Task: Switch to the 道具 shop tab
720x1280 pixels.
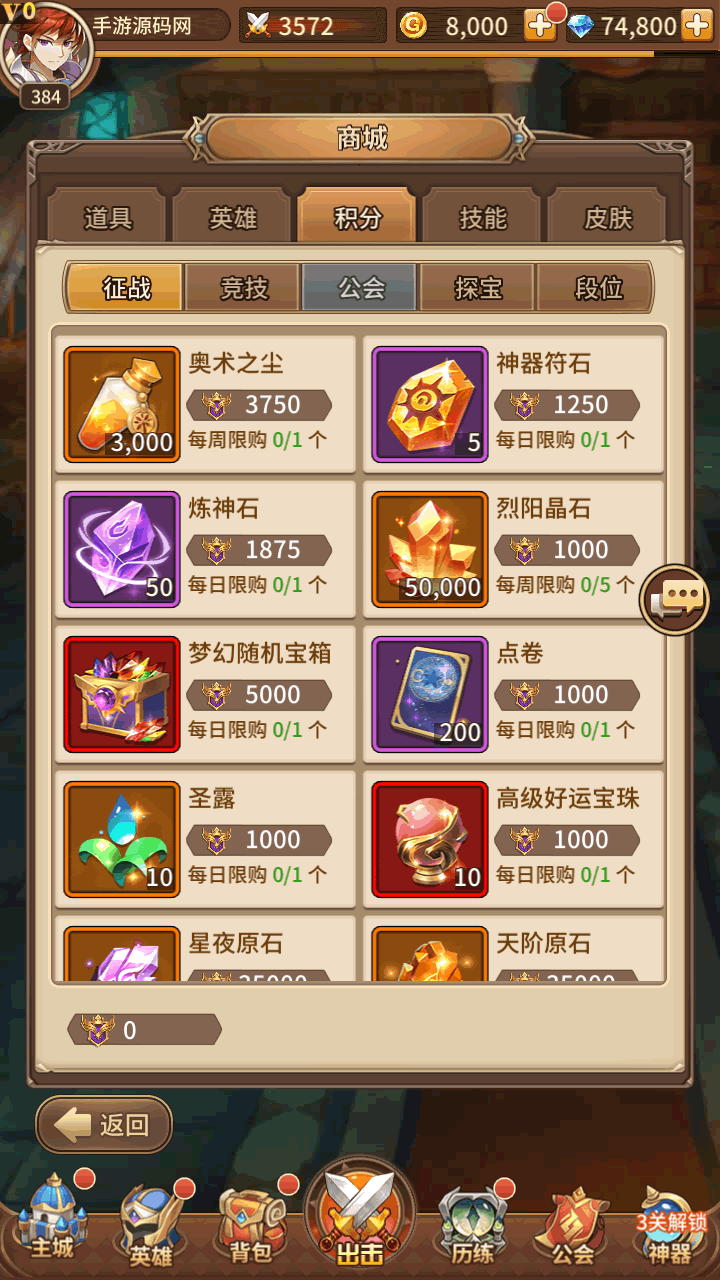Action: [x=108, y=217]
